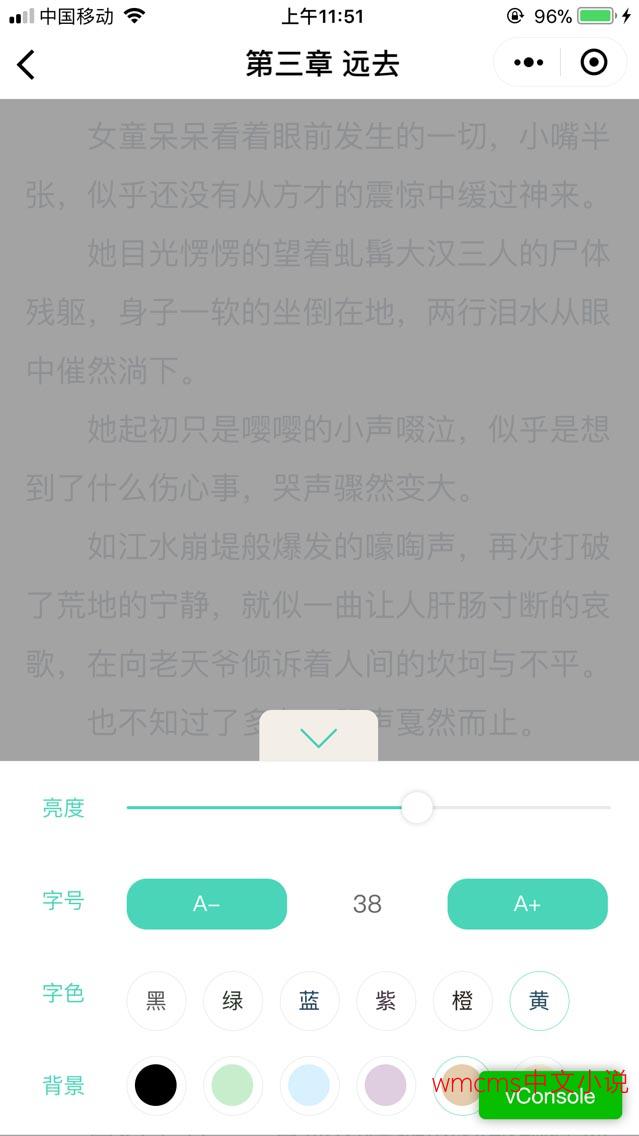
Task: Close the mini program via the circle icon
Action: click(594, 63)
